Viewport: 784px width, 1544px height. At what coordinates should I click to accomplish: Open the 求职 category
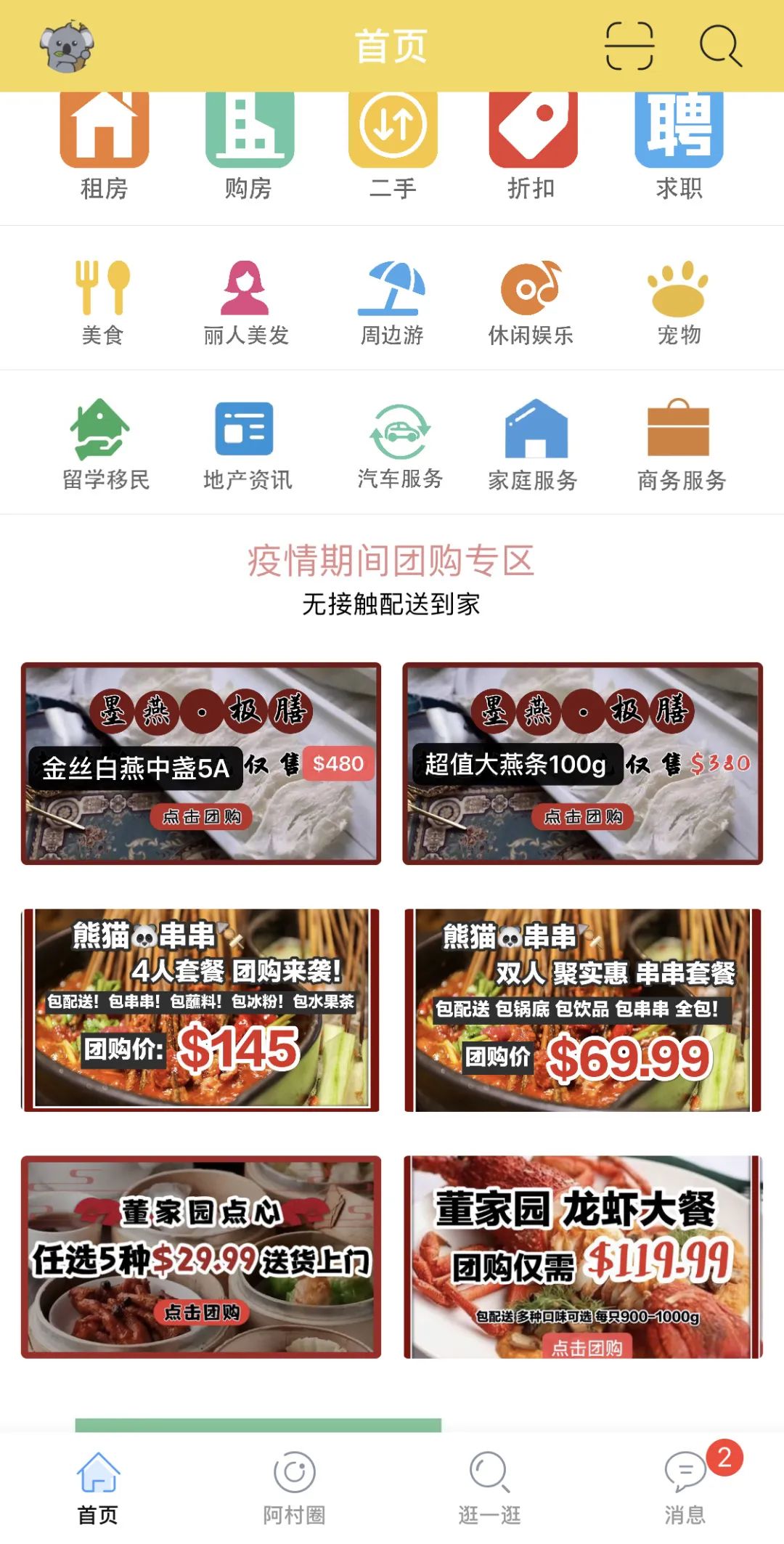(679, 145)
